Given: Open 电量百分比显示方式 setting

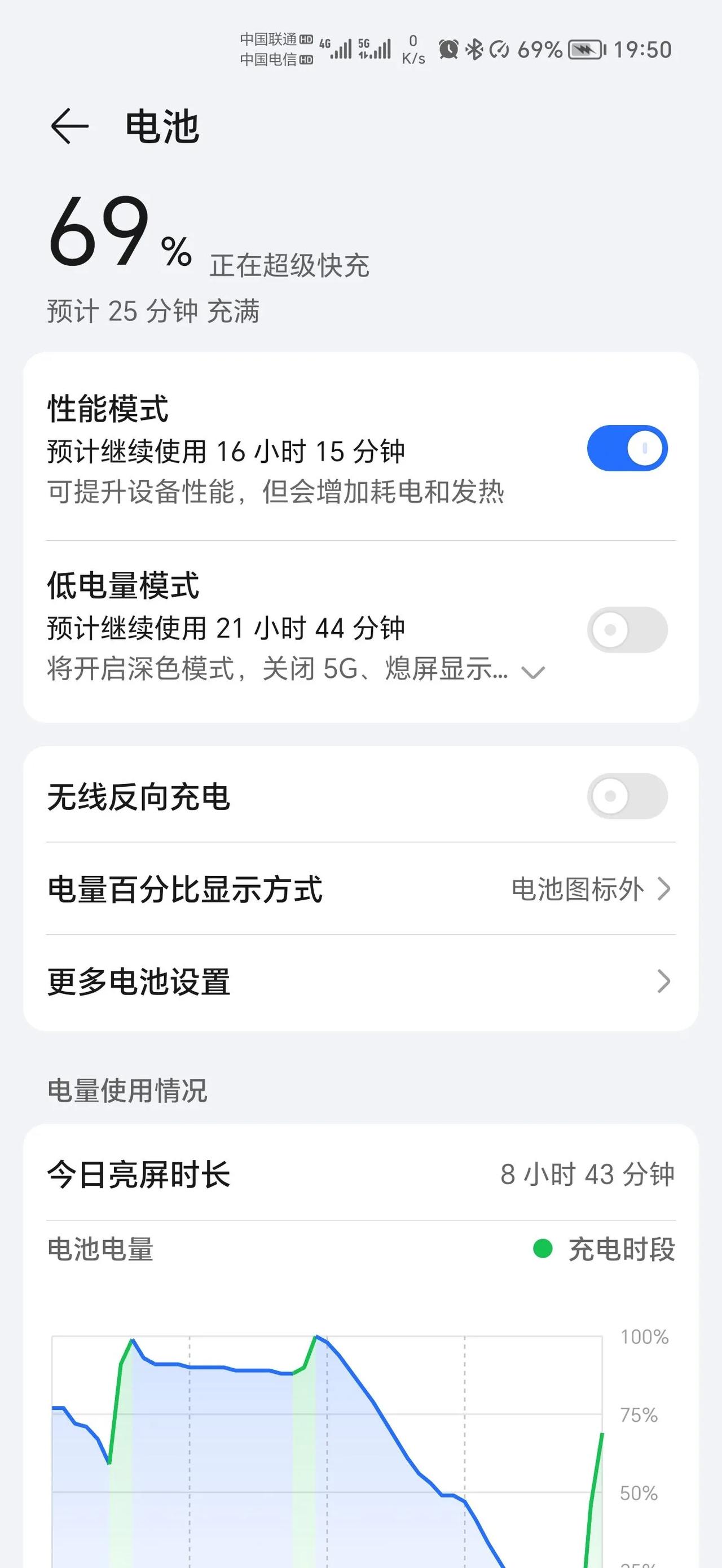Looking at the screenshot, I should point(360,890).
